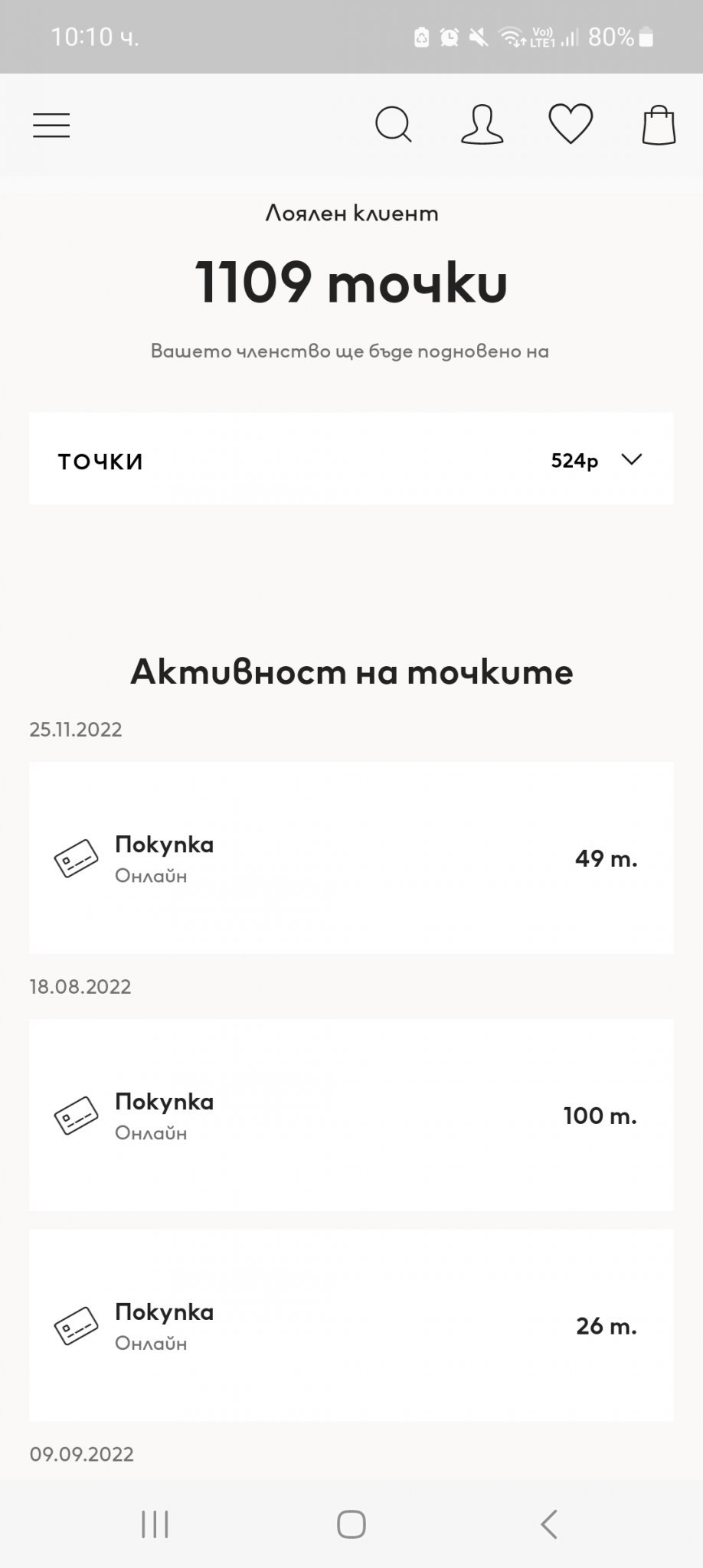
Task: Open the shopping bag
Action: (x=659, y=124)
